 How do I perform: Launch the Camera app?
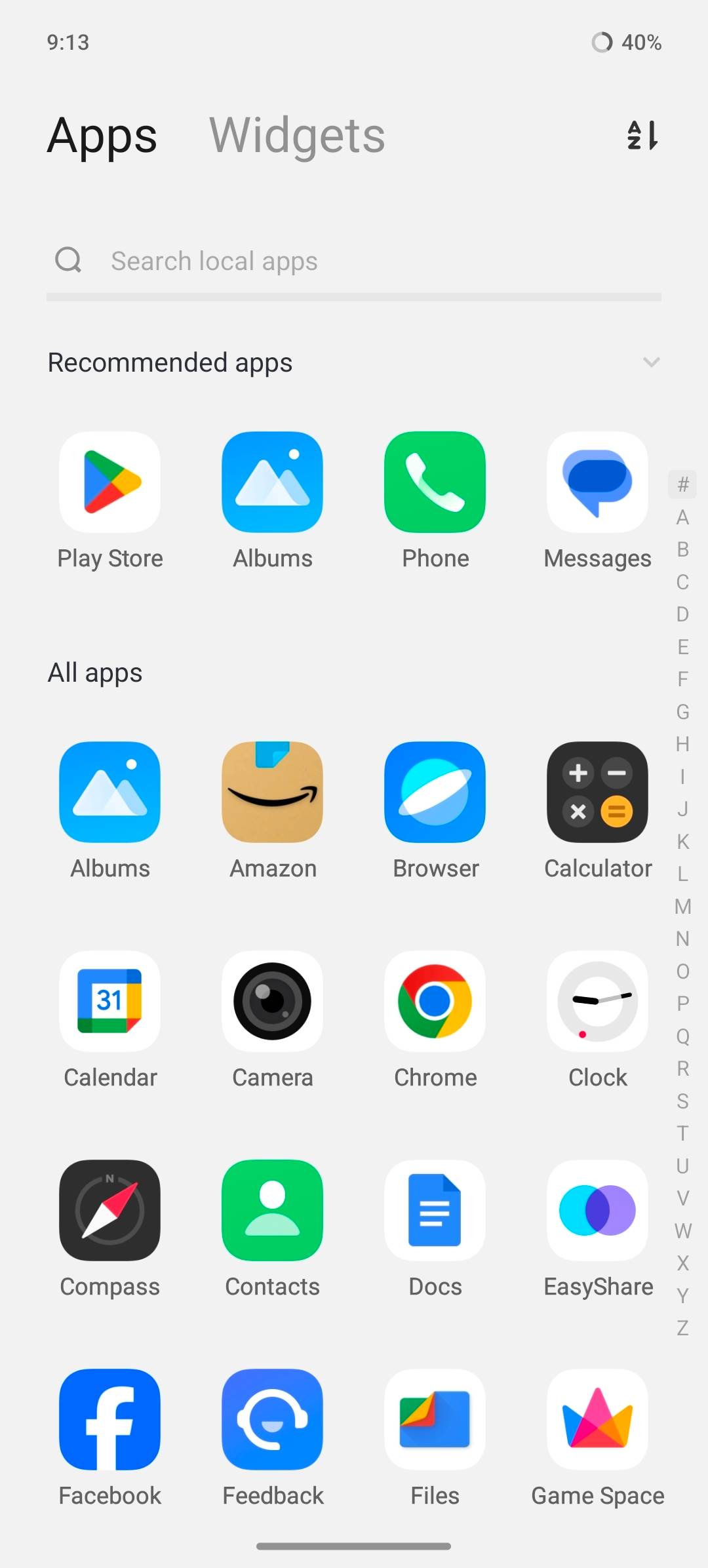(x=273, y=1001)
